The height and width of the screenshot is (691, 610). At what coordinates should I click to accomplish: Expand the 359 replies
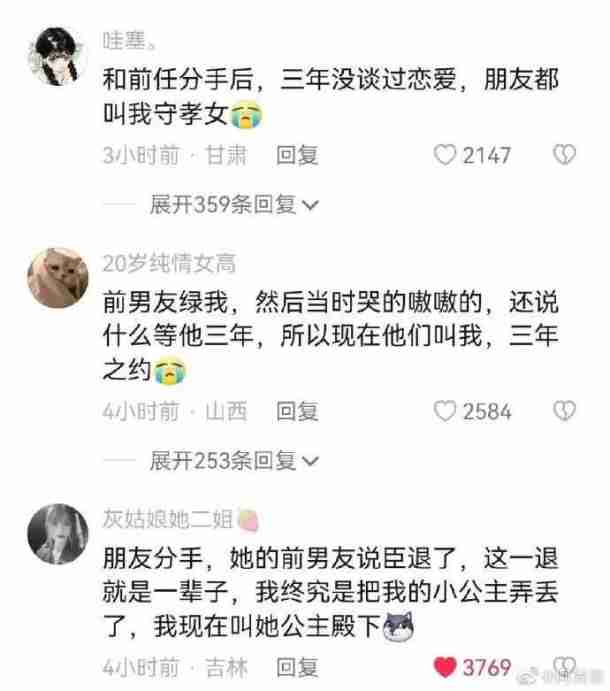click(x=233, y=205)
